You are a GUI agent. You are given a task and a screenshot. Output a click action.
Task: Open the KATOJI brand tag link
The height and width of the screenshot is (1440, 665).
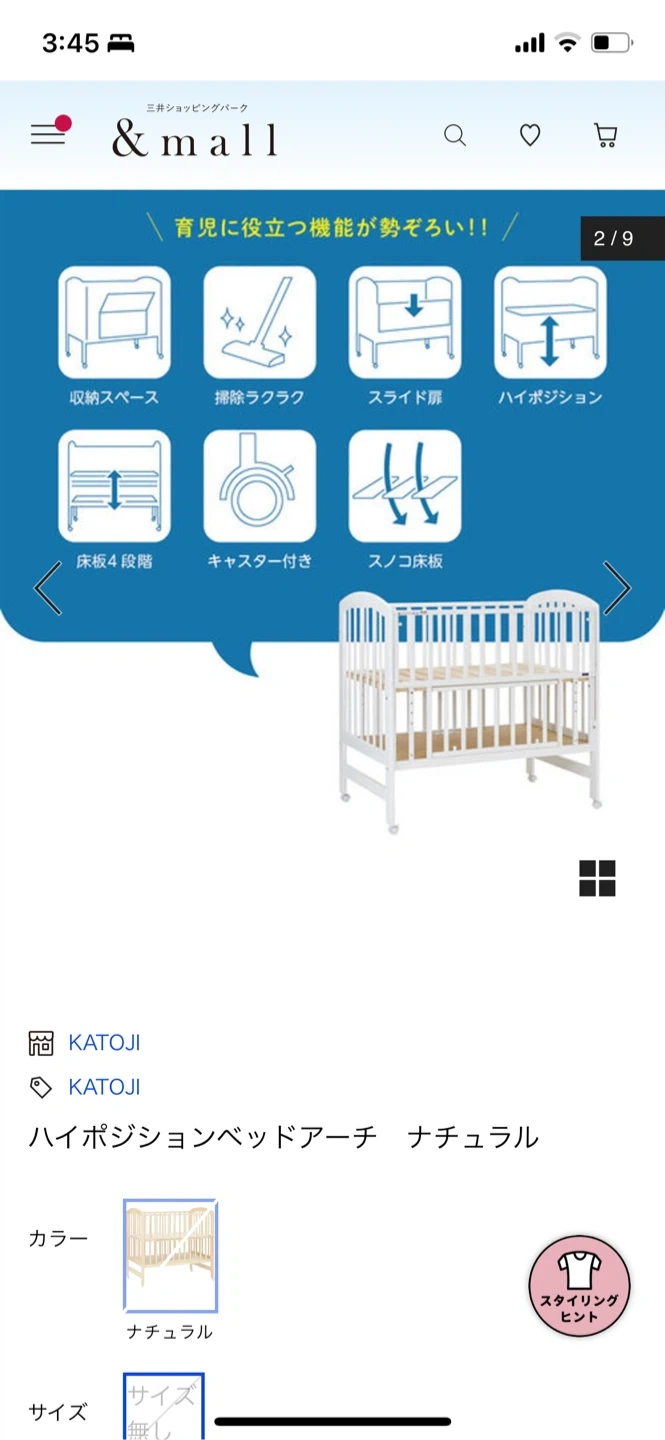104,1087
